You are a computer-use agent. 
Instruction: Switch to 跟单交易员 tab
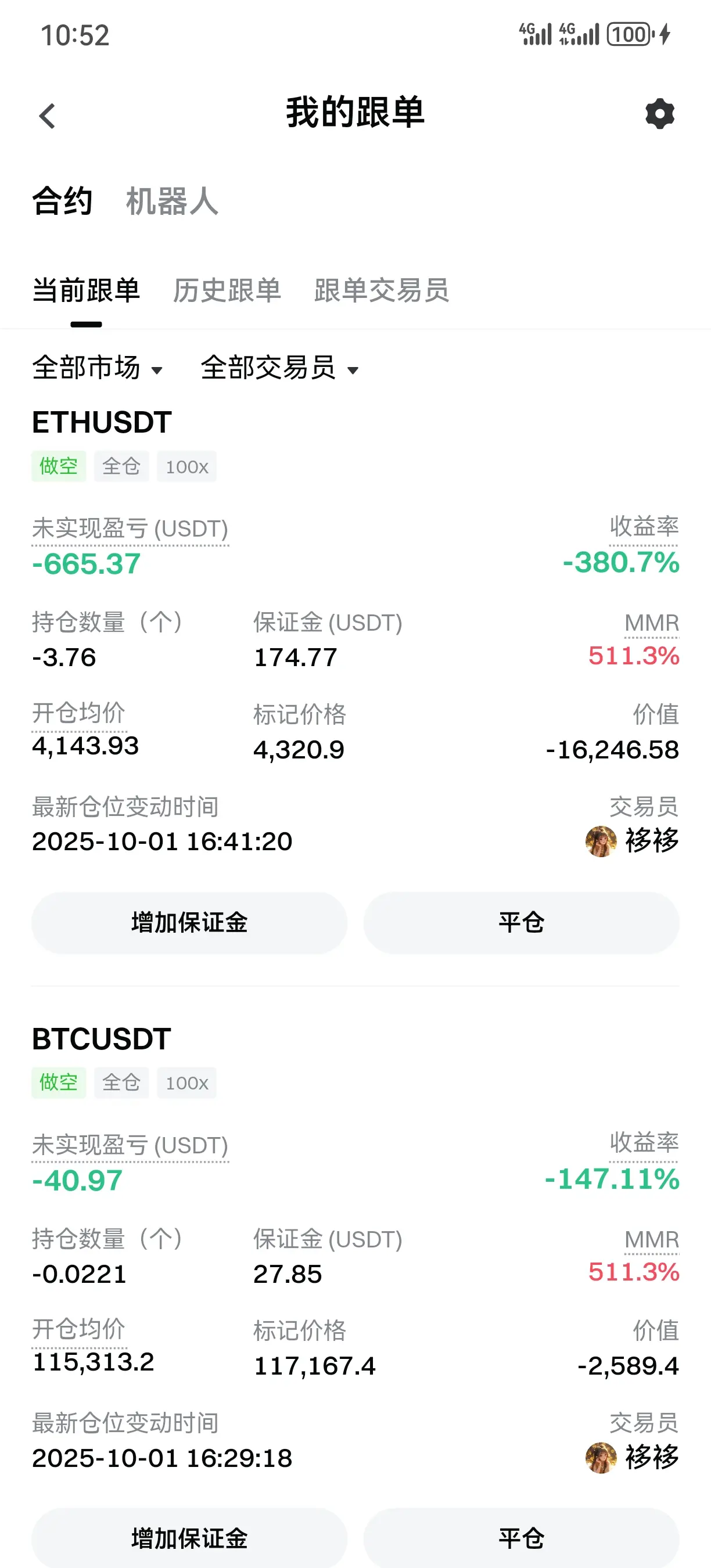coord(382,290)
